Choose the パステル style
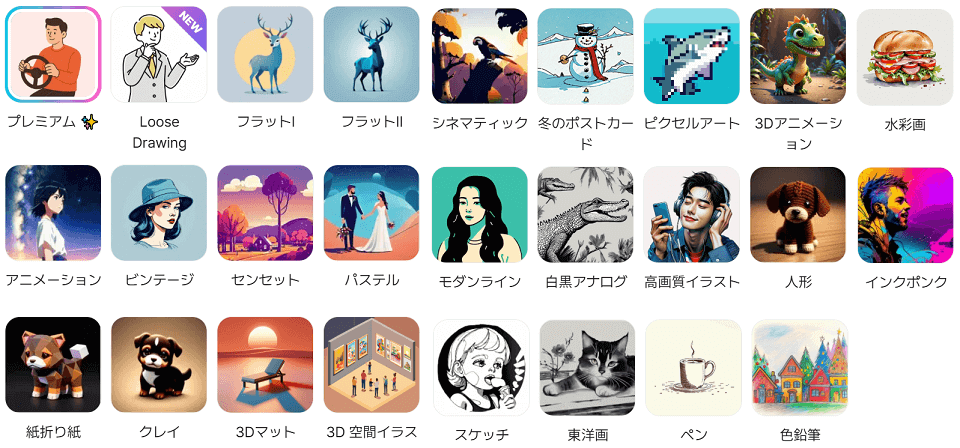This screenshot has height=448, width=960. click(371, 214)
